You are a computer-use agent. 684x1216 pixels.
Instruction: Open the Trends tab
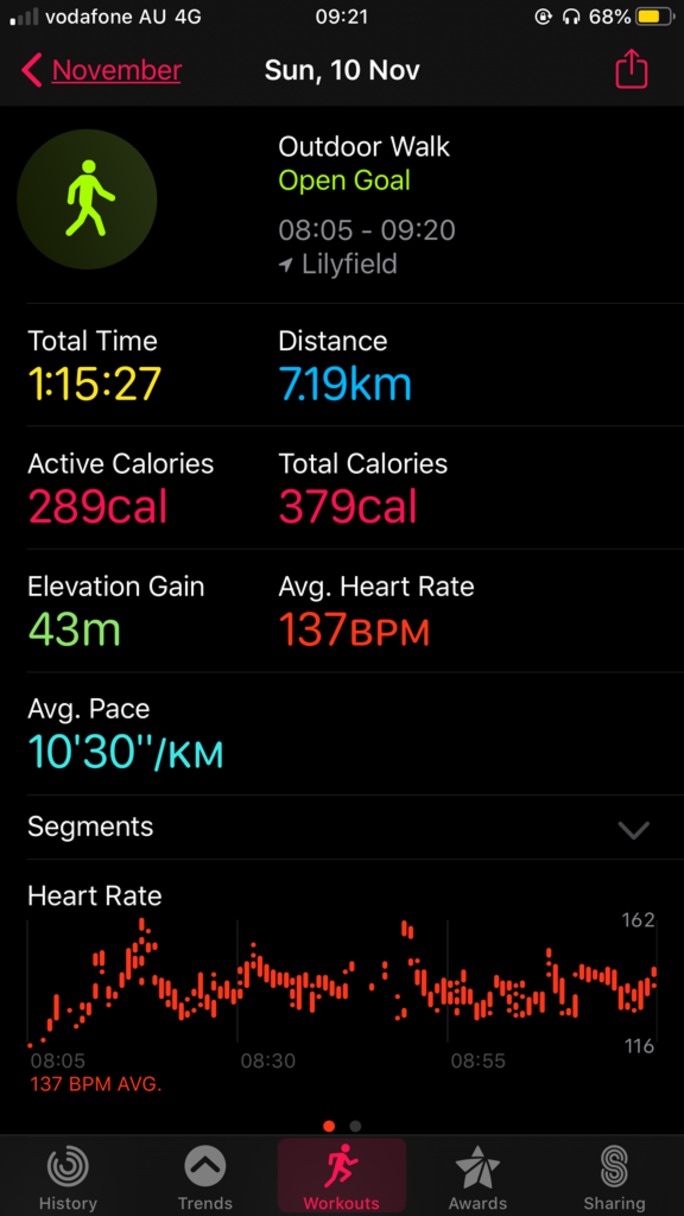tap(205, 1178)
